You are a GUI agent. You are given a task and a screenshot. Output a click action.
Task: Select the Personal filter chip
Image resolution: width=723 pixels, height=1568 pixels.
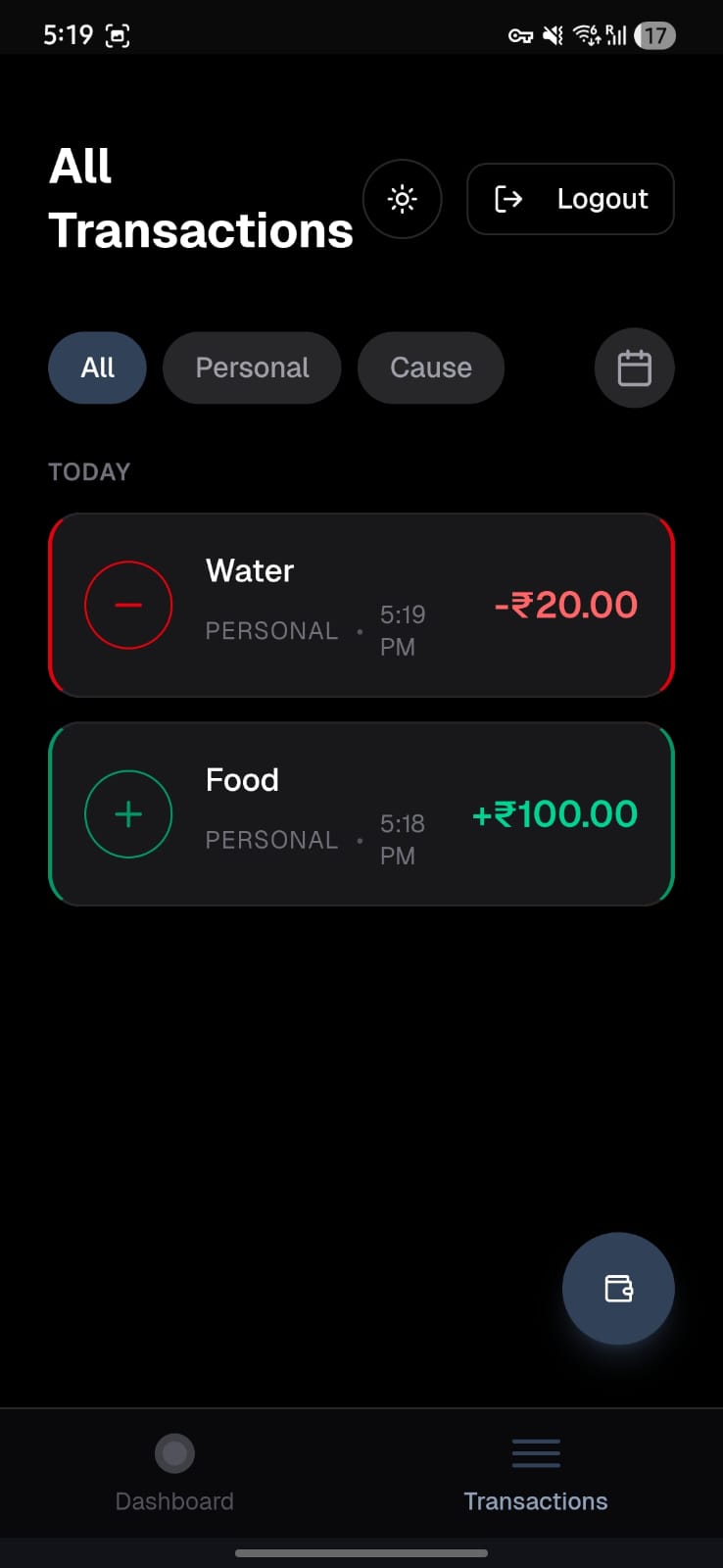(252, 367)
